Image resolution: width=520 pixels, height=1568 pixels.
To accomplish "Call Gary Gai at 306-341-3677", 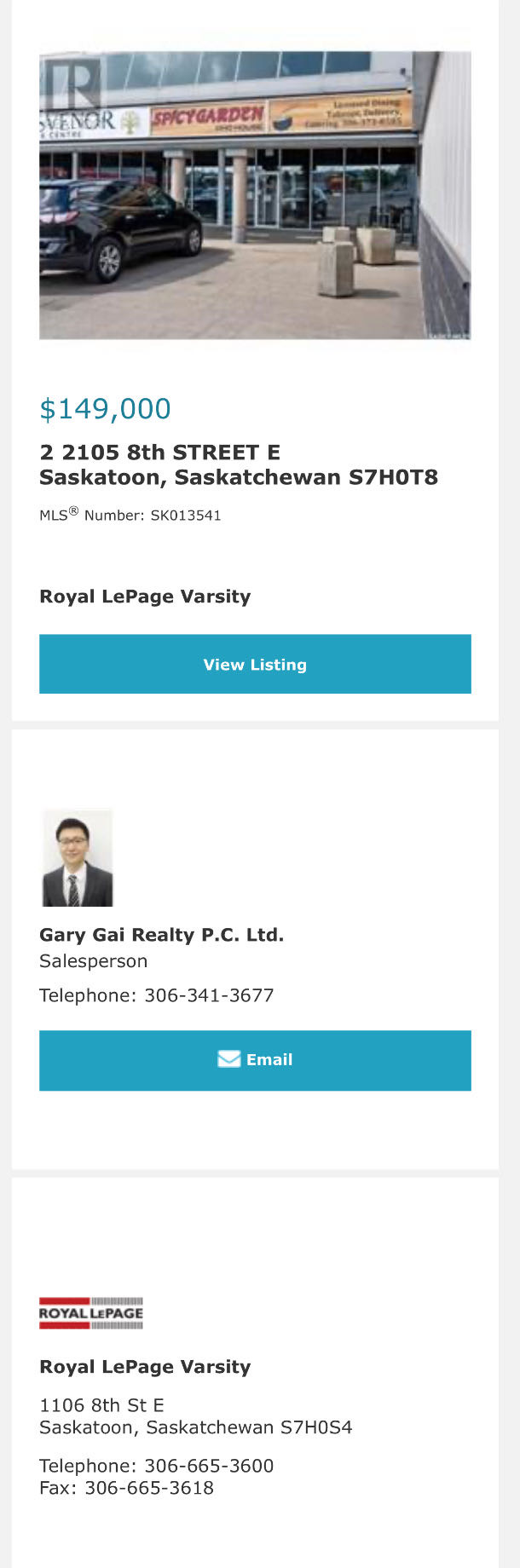I will tap(209, 995).
